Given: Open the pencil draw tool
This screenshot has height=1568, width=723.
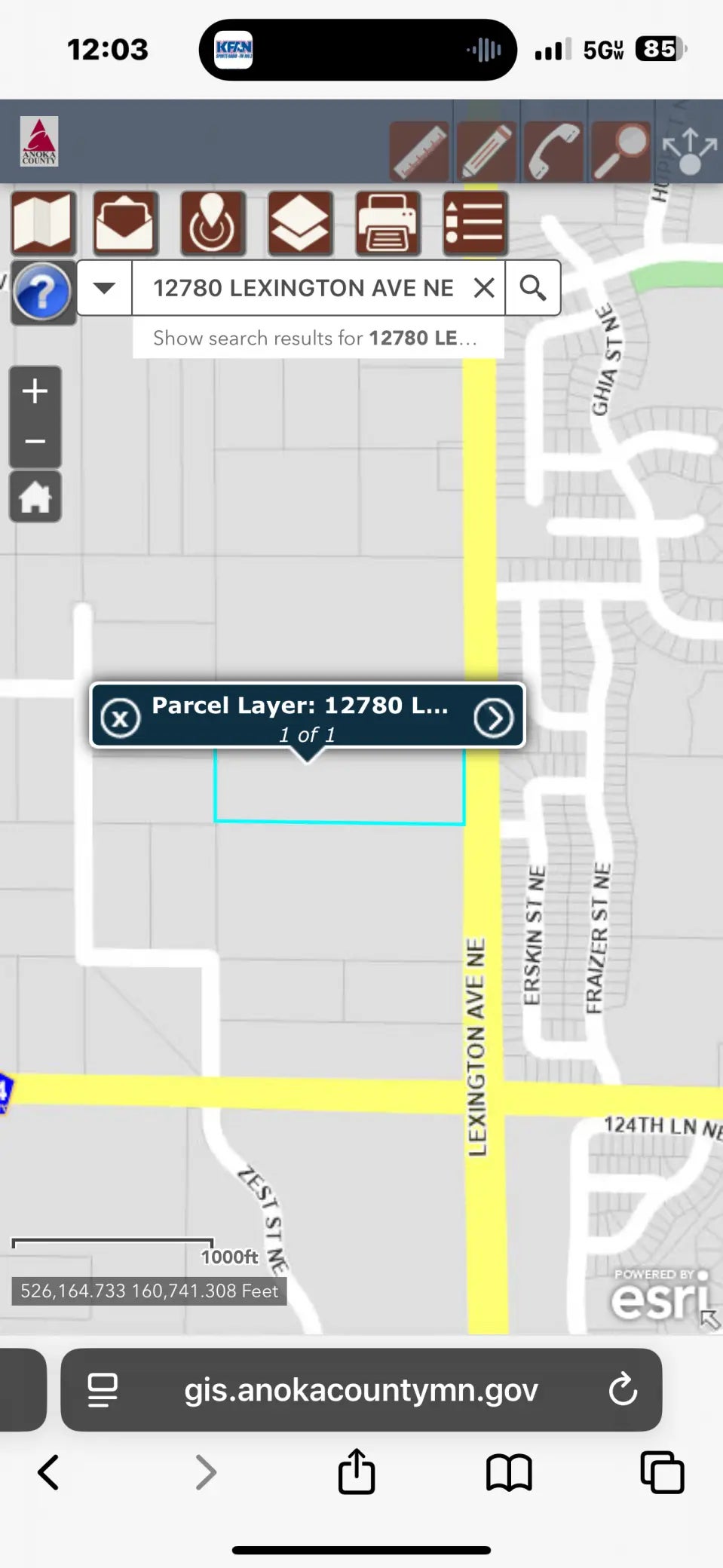Looking at the screenshot, I should (486, 152).
